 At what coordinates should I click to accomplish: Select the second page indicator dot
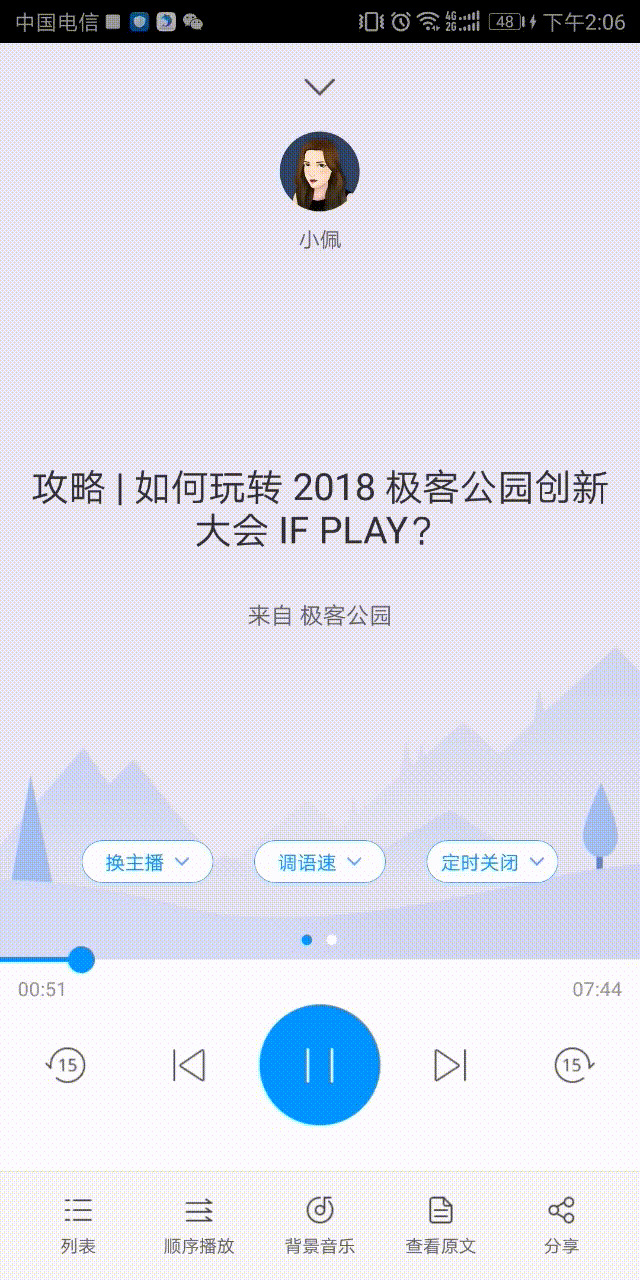(x=332, y=940)
